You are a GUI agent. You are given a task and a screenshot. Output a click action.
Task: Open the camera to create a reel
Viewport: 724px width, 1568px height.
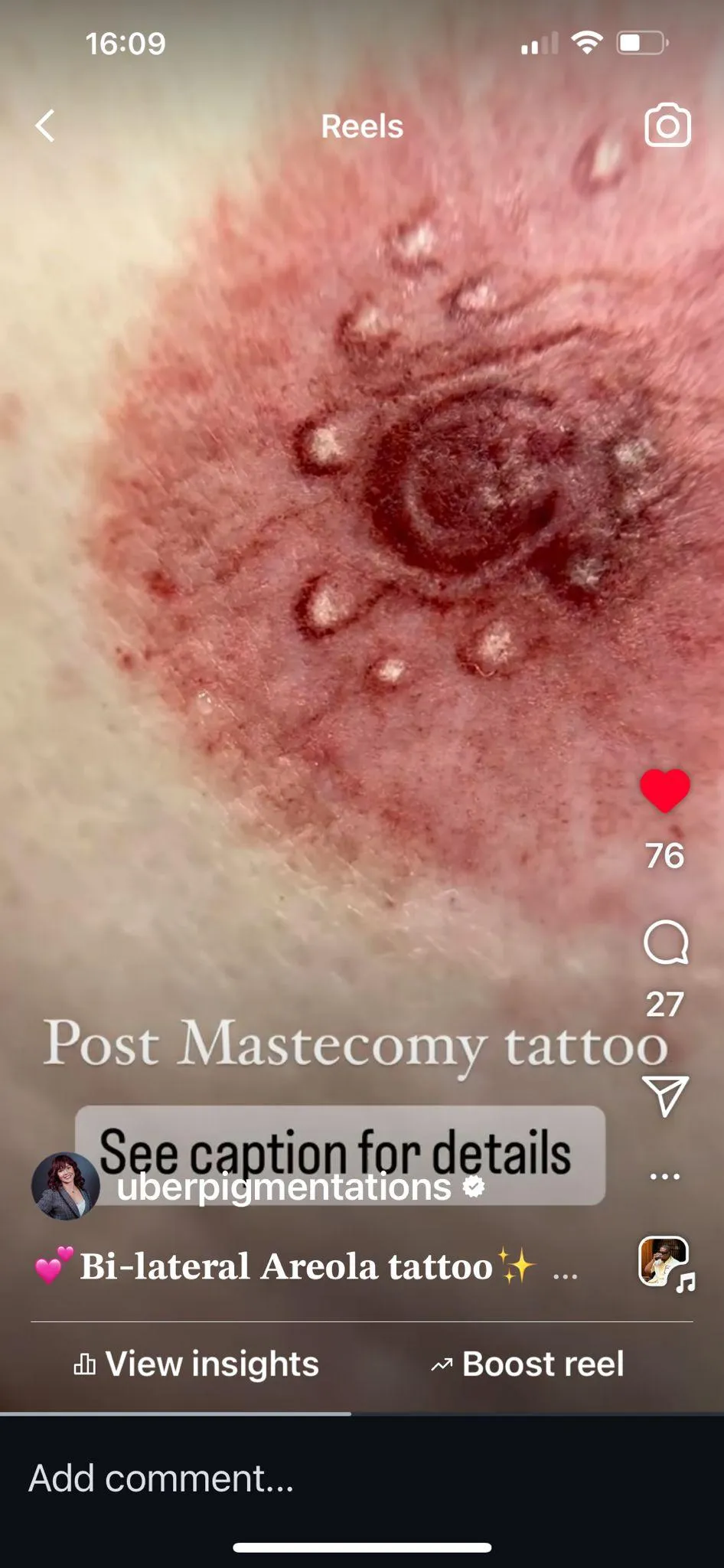tap(667, 125)
